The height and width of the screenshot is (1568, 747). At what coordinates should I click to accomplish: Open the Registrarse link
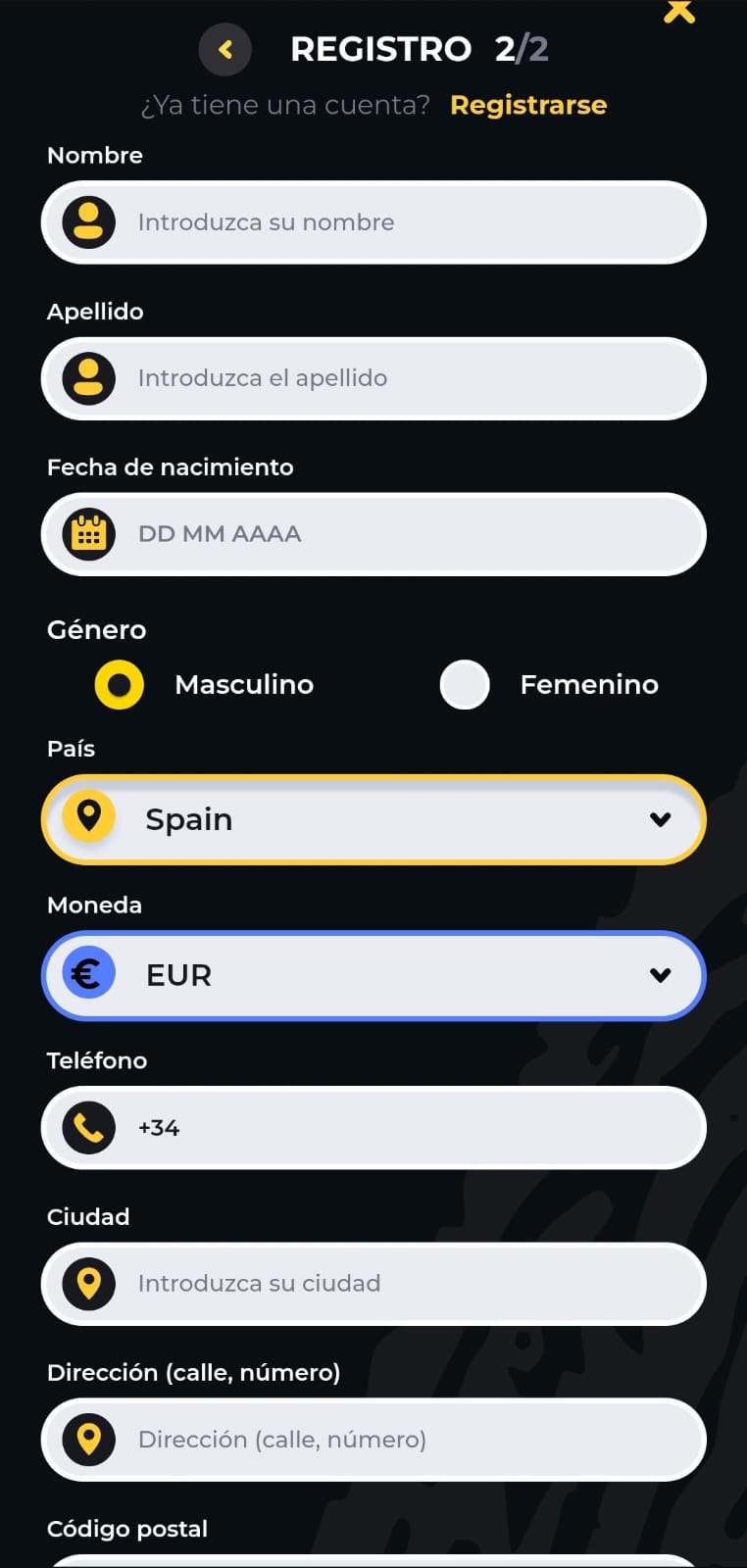point(528,105)
